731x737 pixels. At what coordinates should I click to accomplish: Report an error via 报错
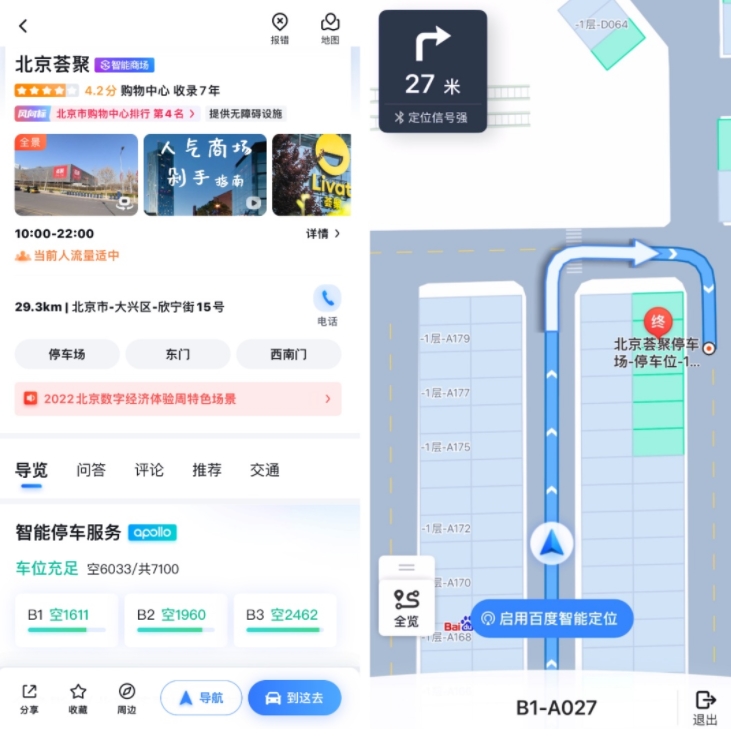280,28
